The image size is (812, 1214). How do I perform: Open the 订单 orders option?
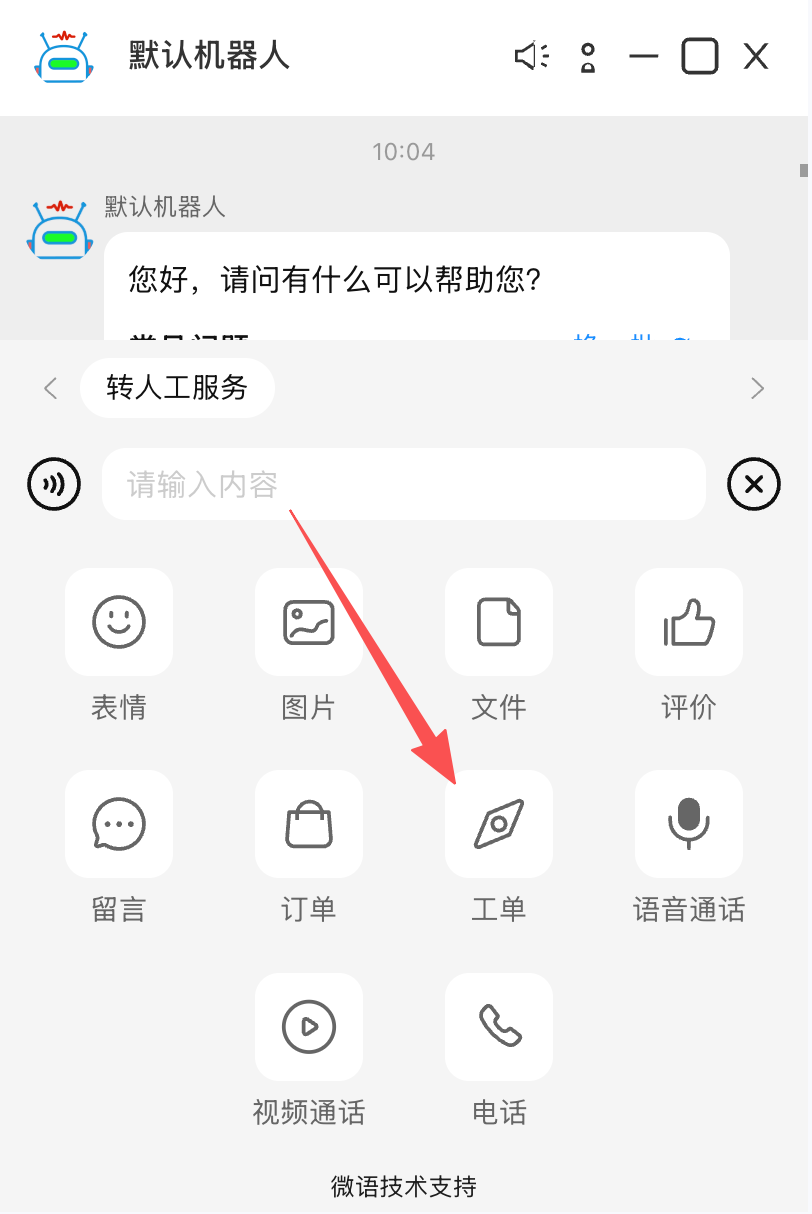coord(309,824)
